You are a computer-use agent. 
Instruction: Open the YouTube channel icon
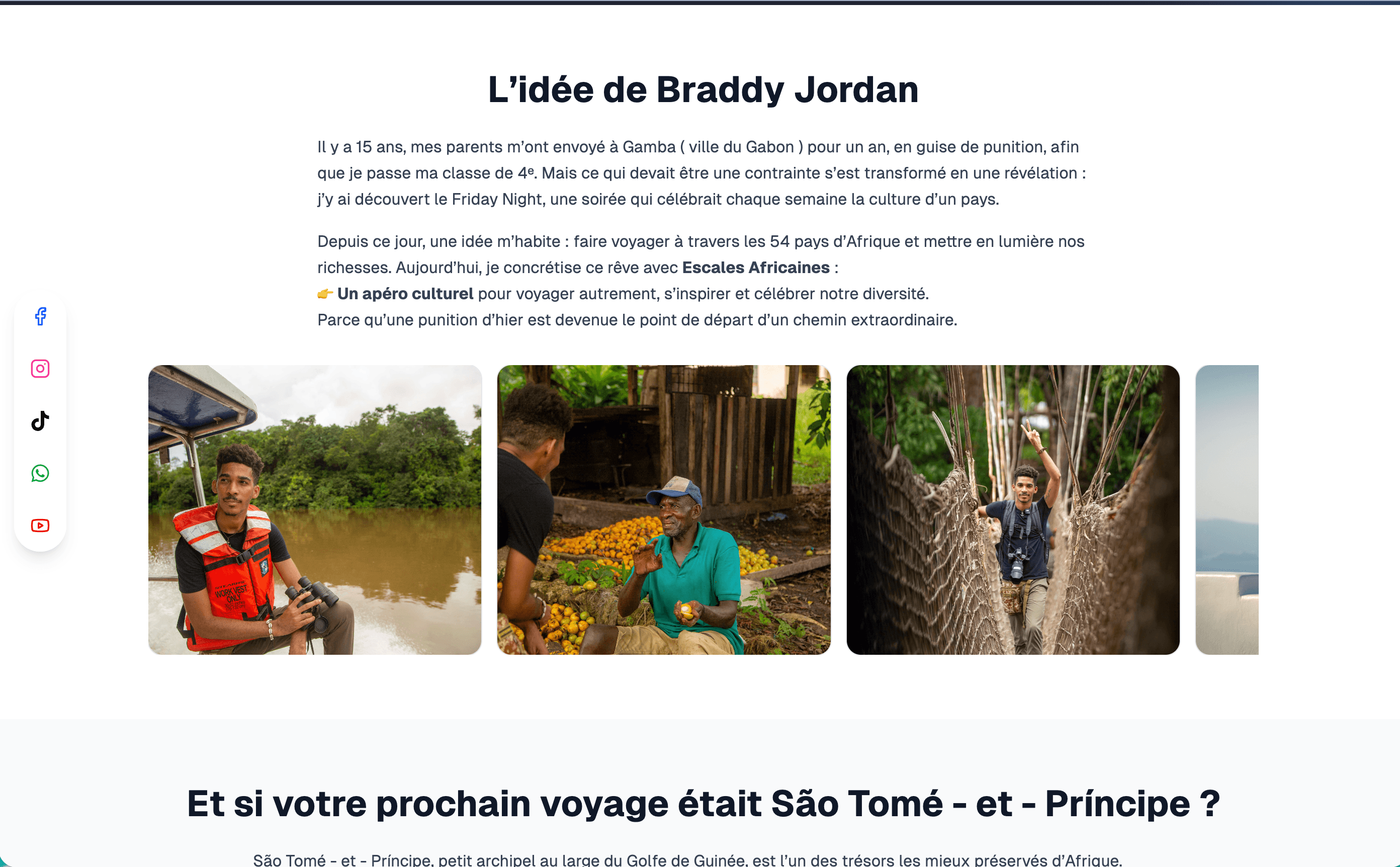click(x=40, y=525)
